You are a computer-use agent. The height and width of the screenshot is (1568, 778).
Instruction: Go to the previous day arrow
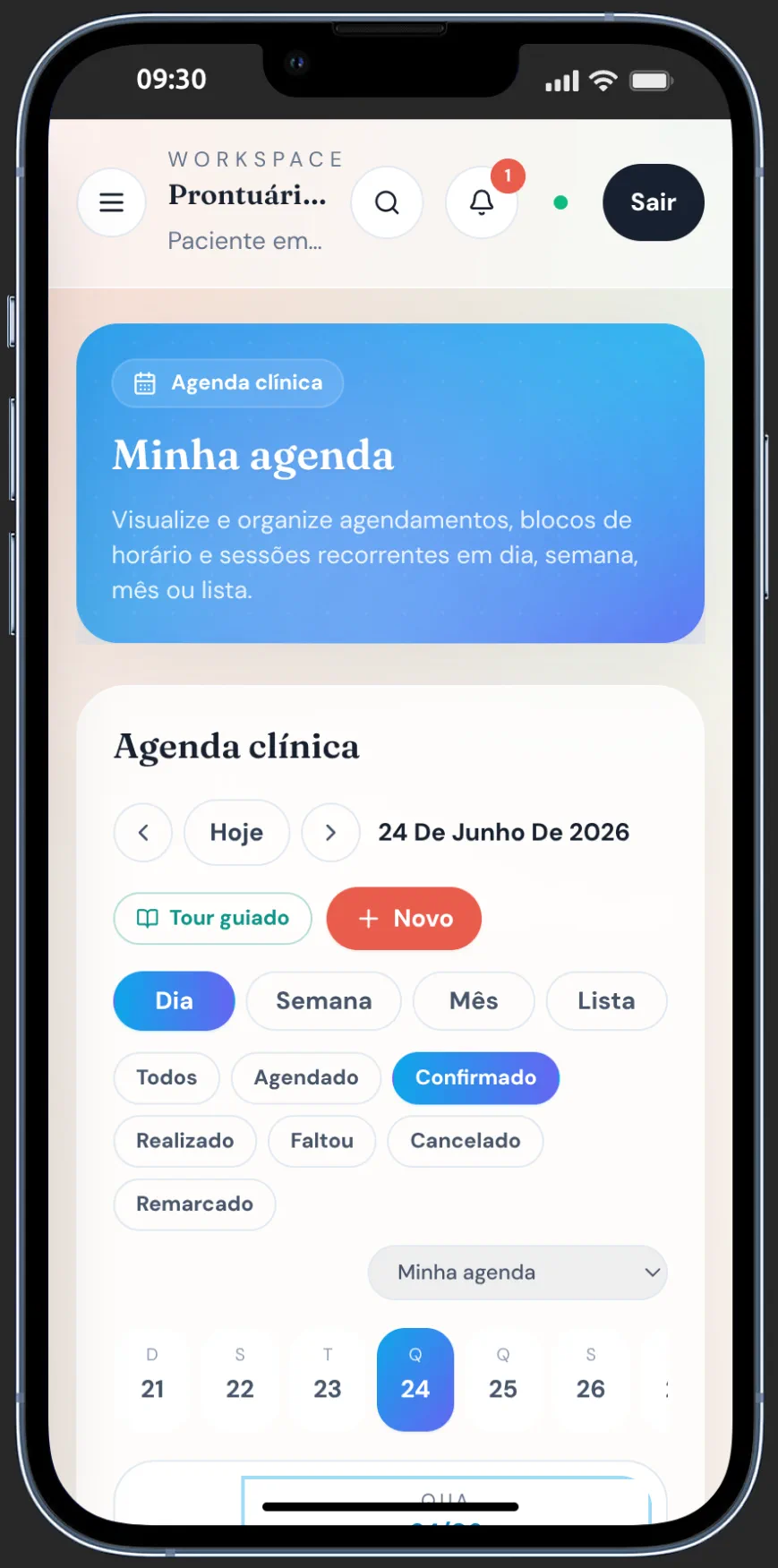[x=143, y=832]
